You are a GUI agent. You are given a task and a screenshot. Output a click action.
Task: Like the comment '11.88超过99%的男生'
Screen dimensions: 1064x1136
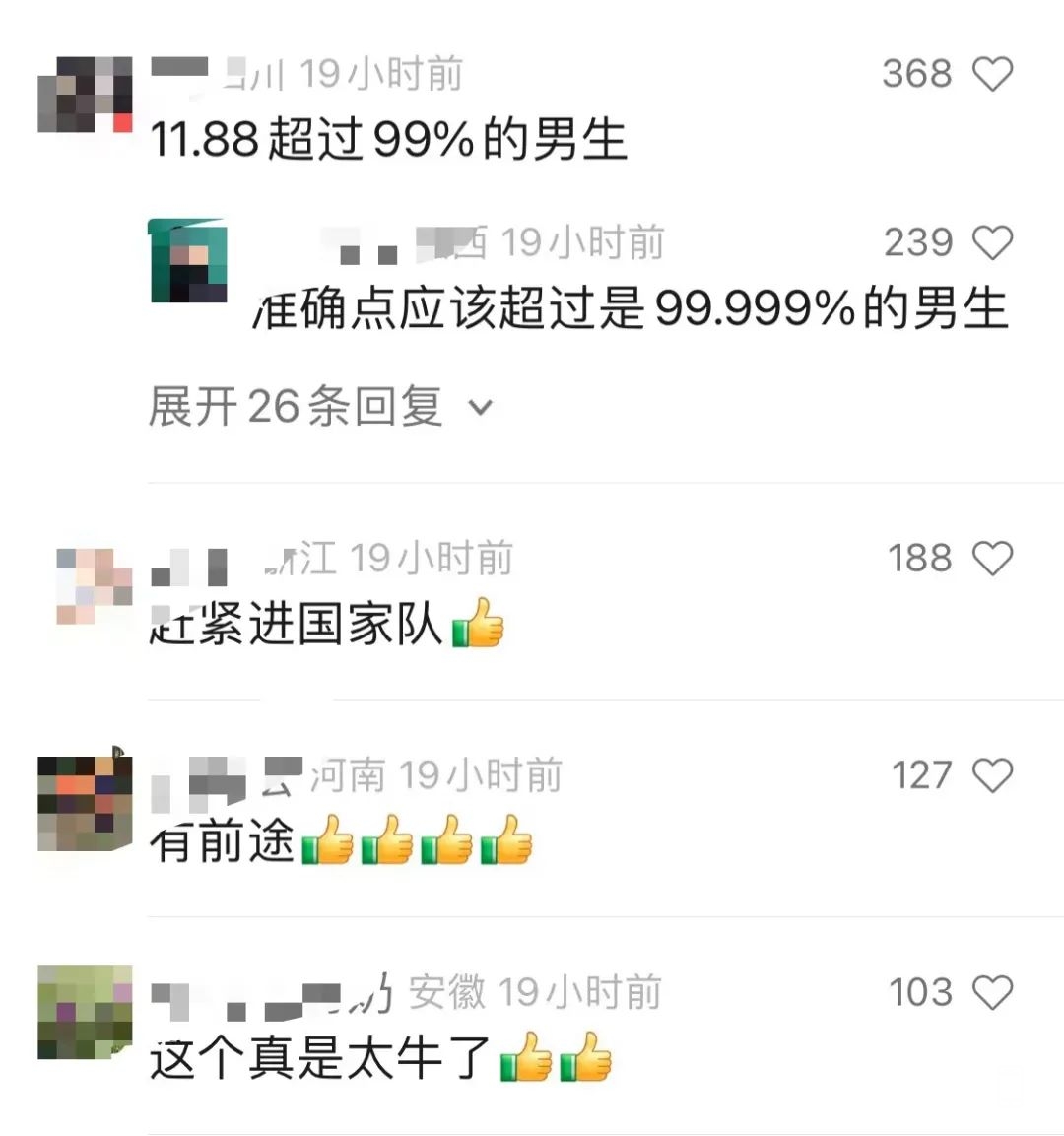pyautogui.click(x=992, y=74)
